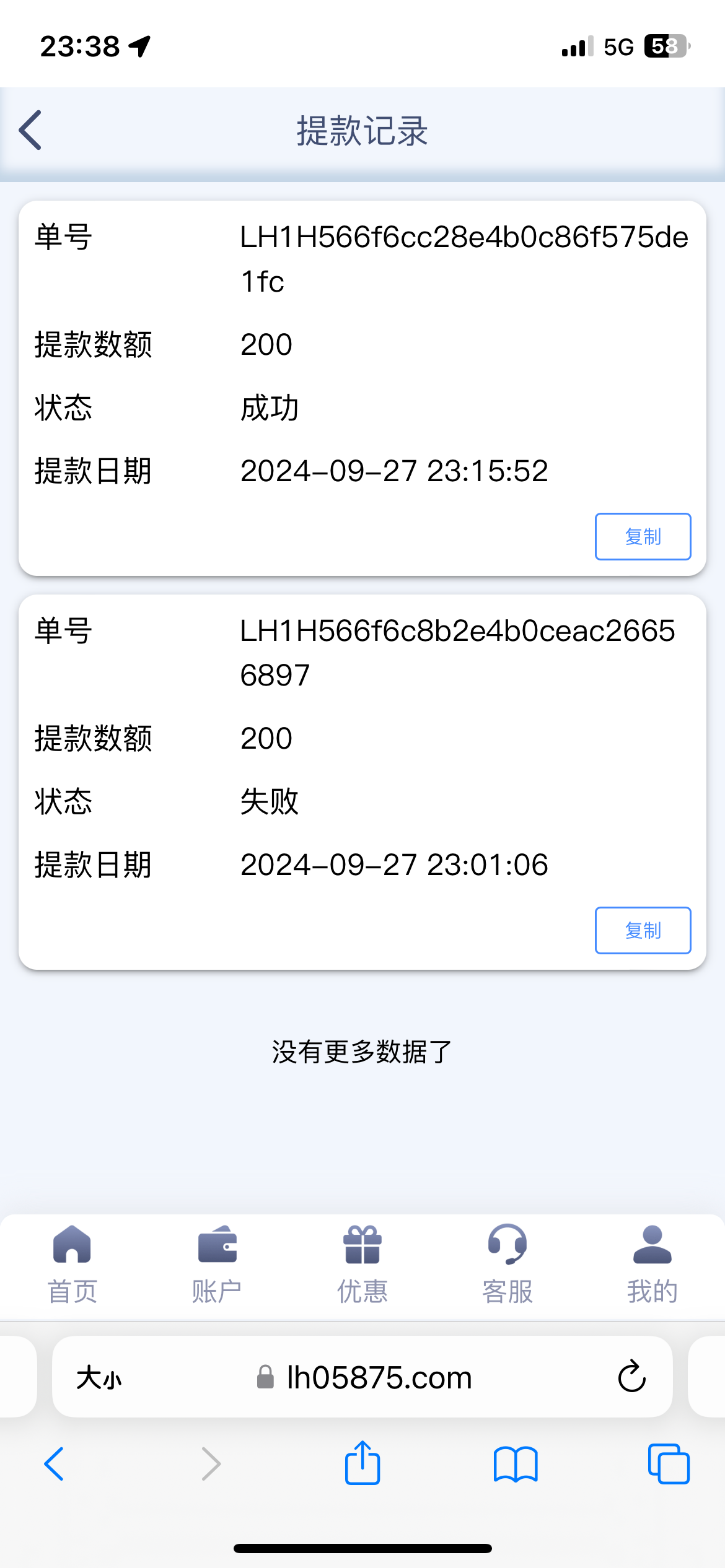Switch to the 首页 tab
Image resolution: width=725 pixels, height=1568 pixels.
[x=72, y=1265]
